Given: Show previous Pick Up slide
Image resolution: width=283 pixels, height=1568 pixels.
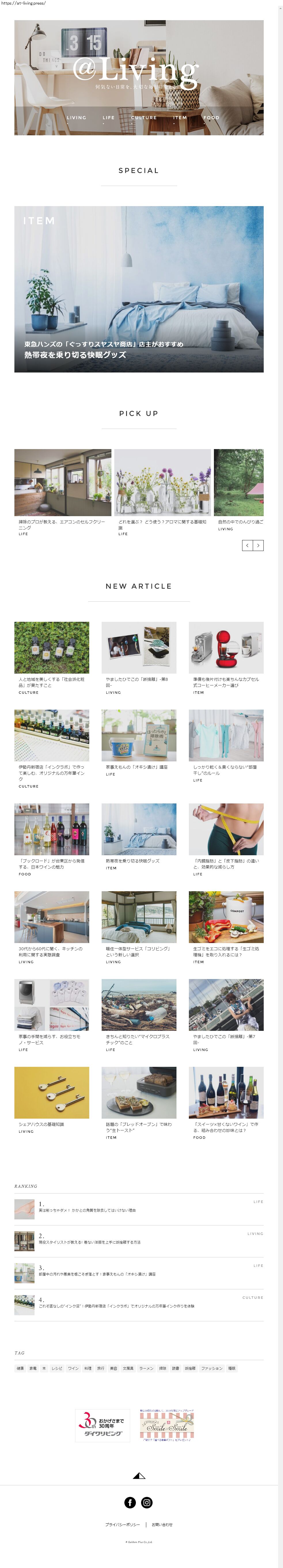Looking at the screenshot, I should pyautogui.click(x=247, y=546).
